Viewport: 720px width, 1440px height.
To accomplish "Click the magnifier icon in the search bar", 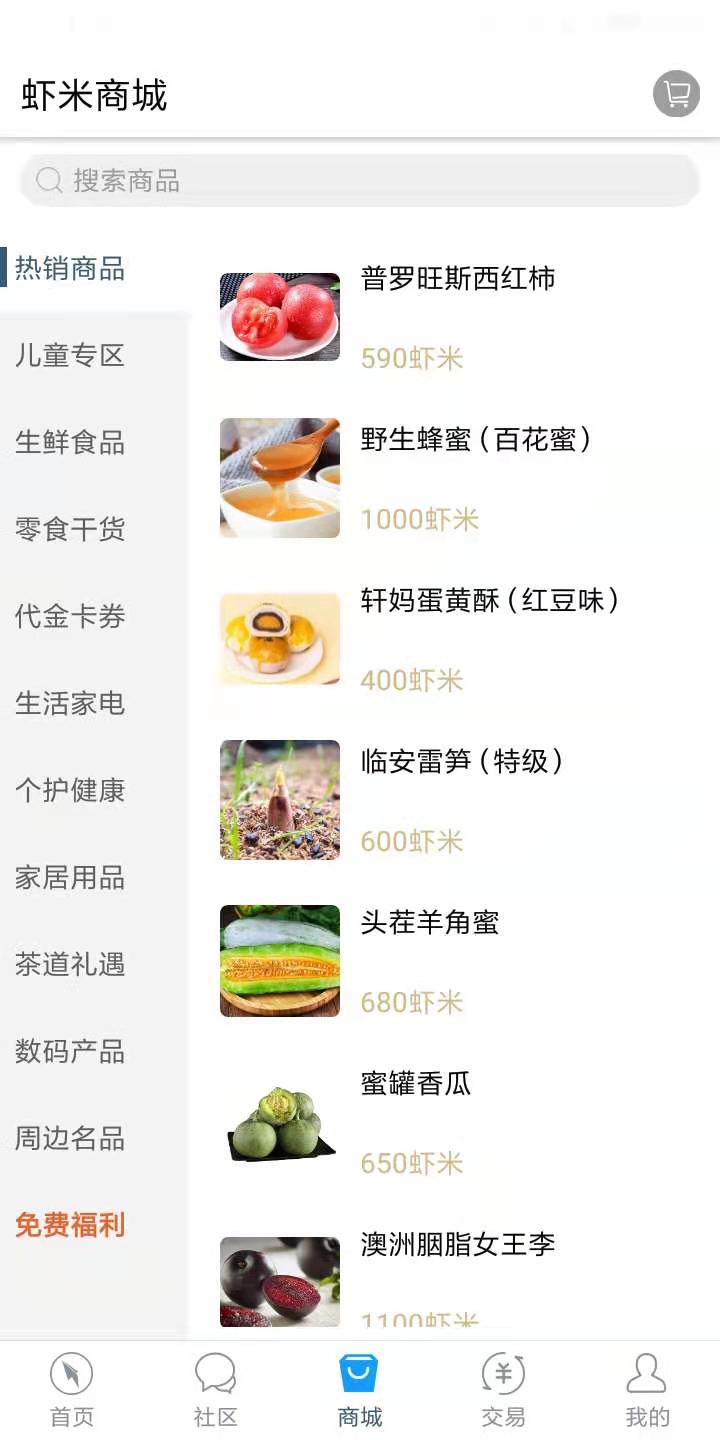I will [48, 180].
